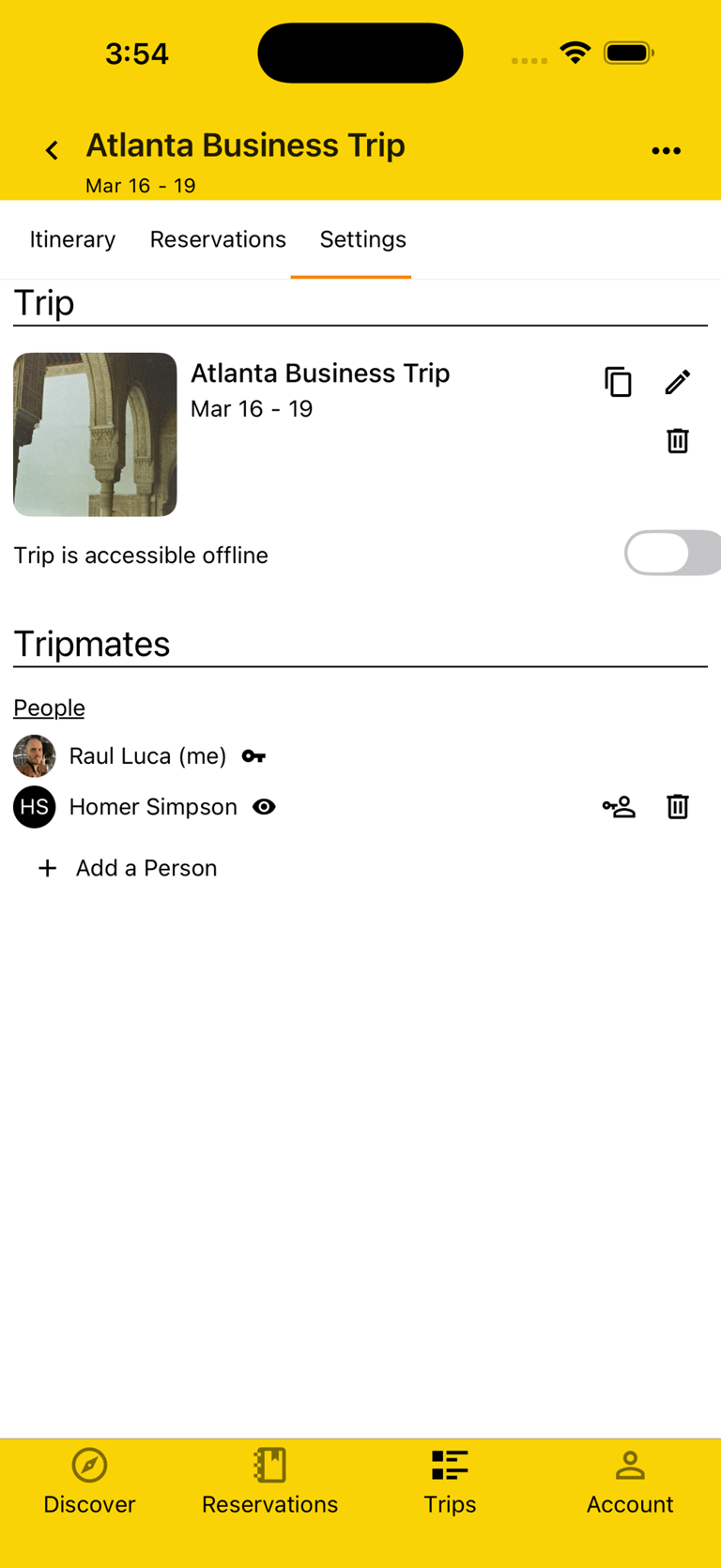This screenshot has height=1568, width=721.
Task: Switch to the Reservations tab
Action: [218, 240]
